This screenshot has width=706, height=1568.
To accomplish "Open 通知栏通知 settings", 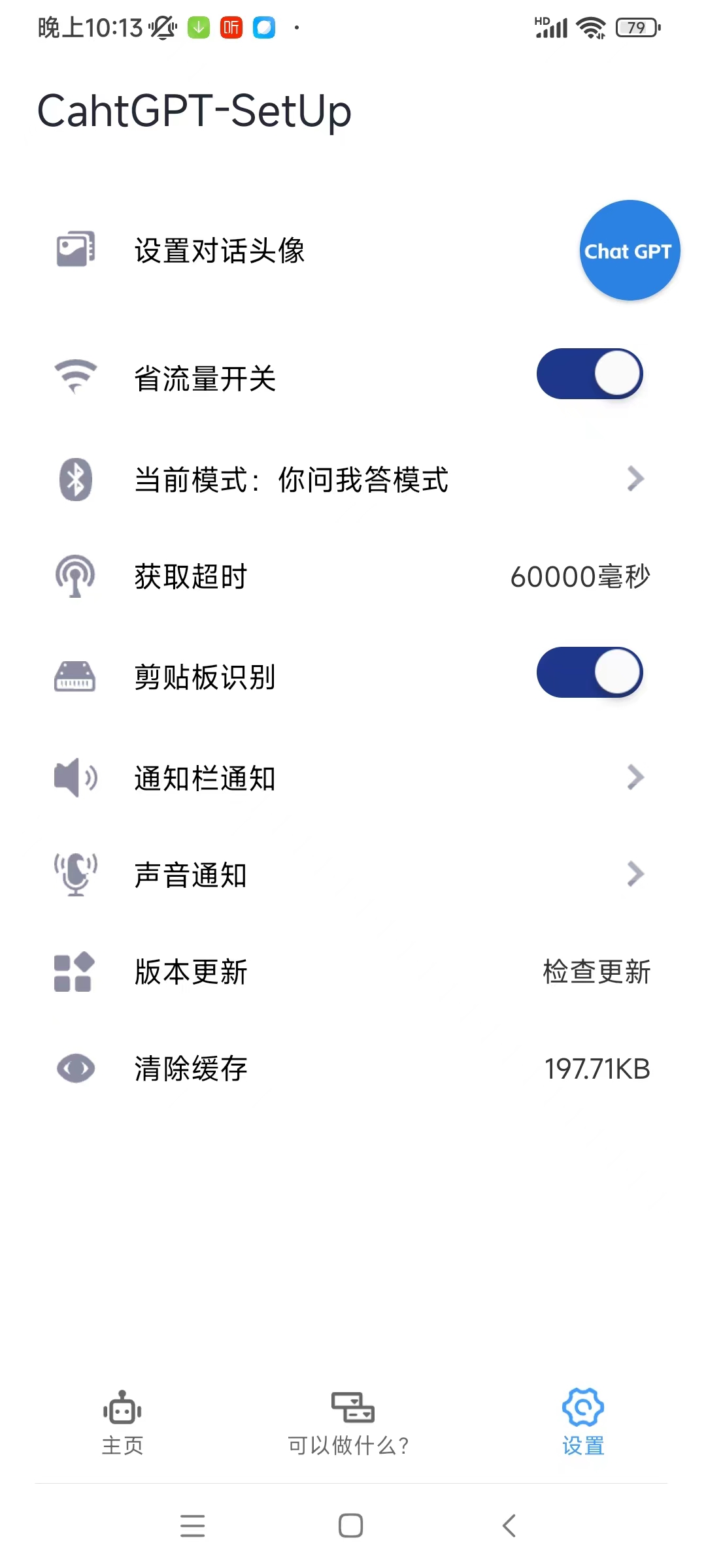I will tap(353, 777).
